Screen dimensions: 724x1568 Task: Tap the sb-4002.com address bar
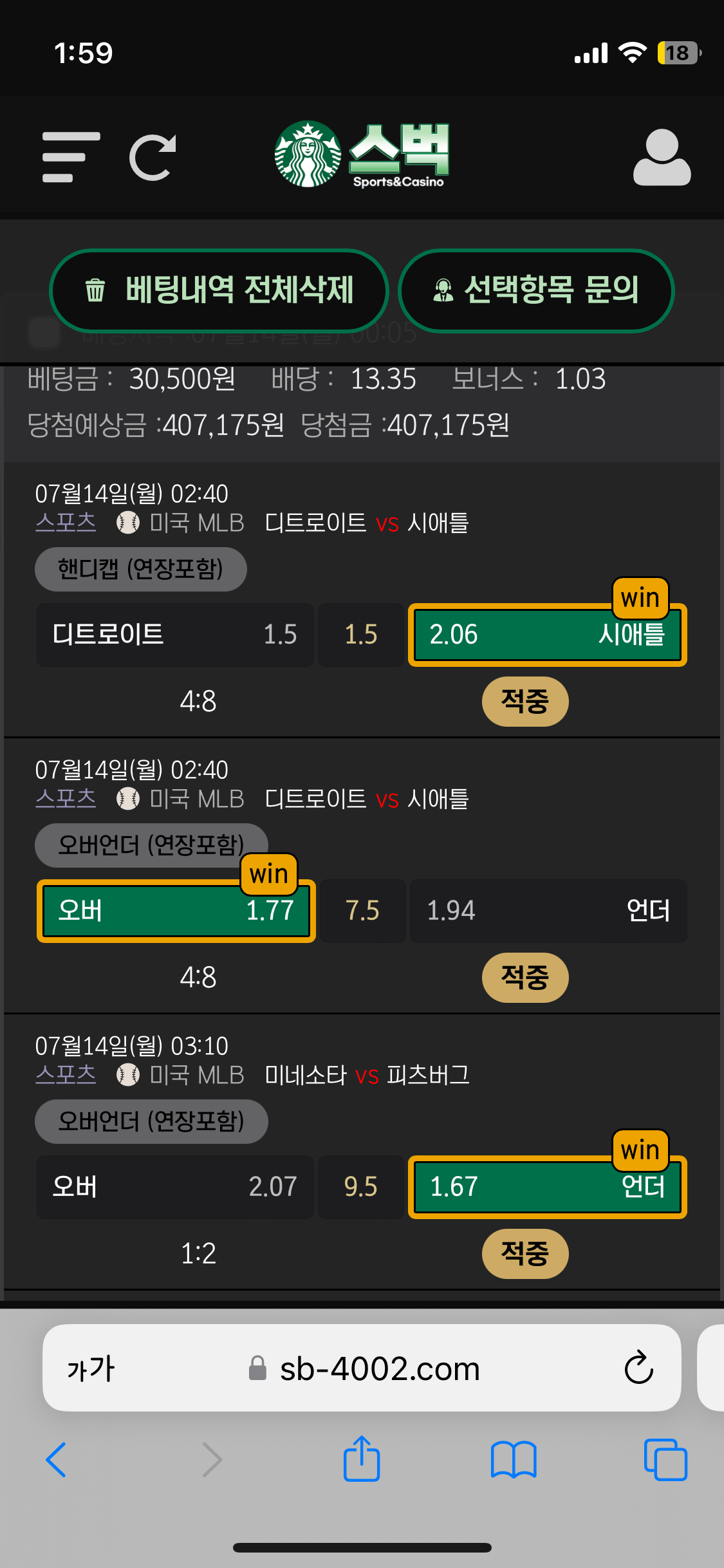coord(362,1368)
